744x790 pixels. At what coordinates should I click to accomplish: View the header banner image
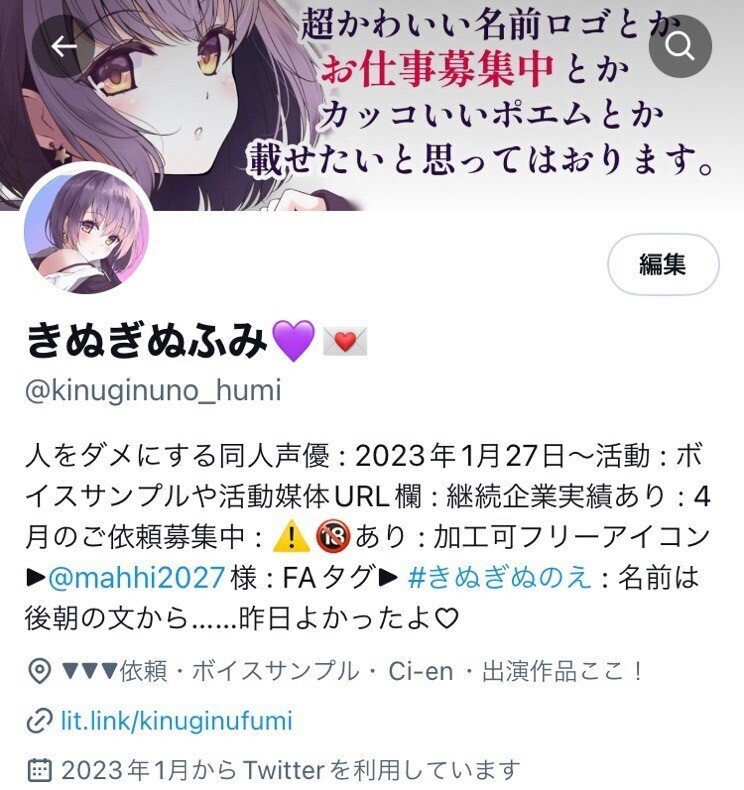pyautogui.click(x=400, y=100)
